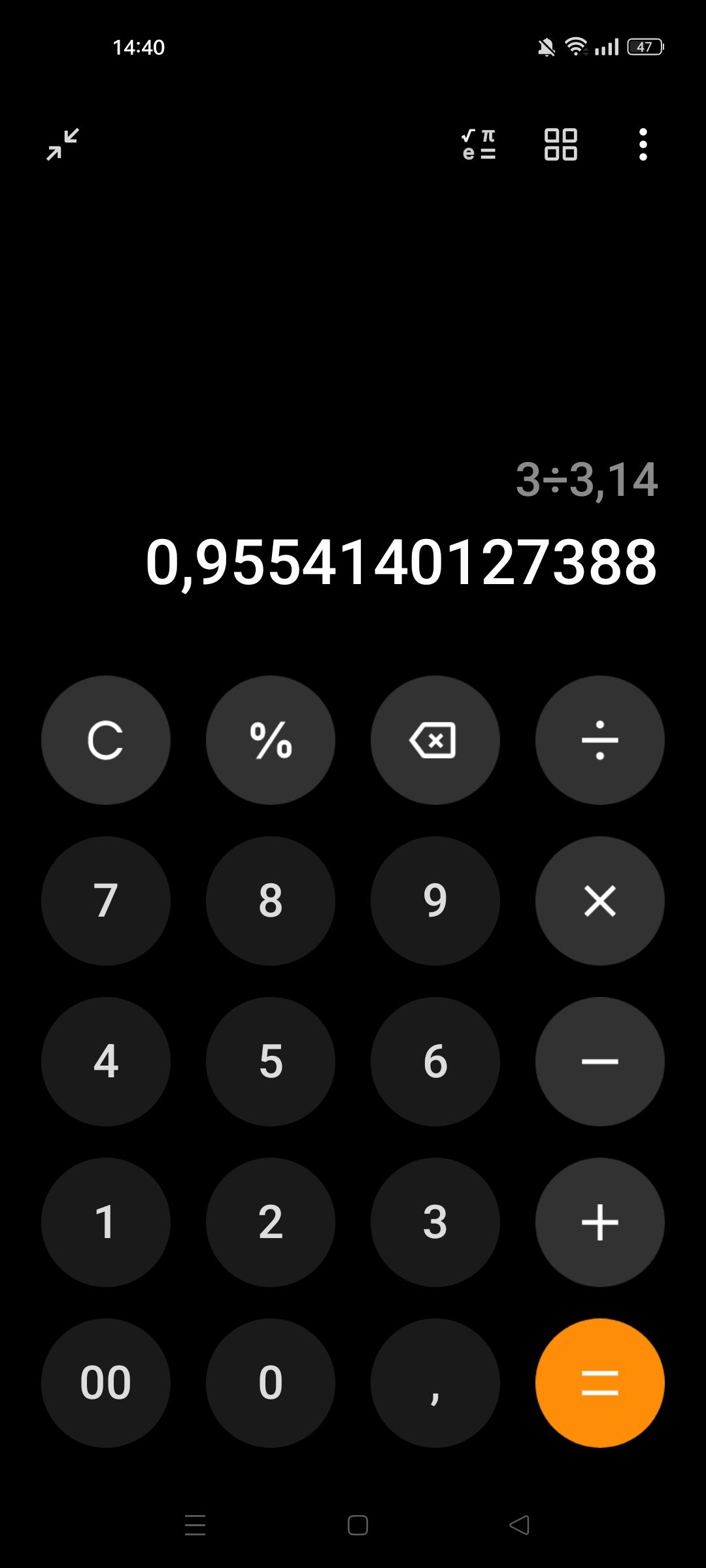706x1568 pixels.
Task: Select the division operator
Action: [600, 740]
